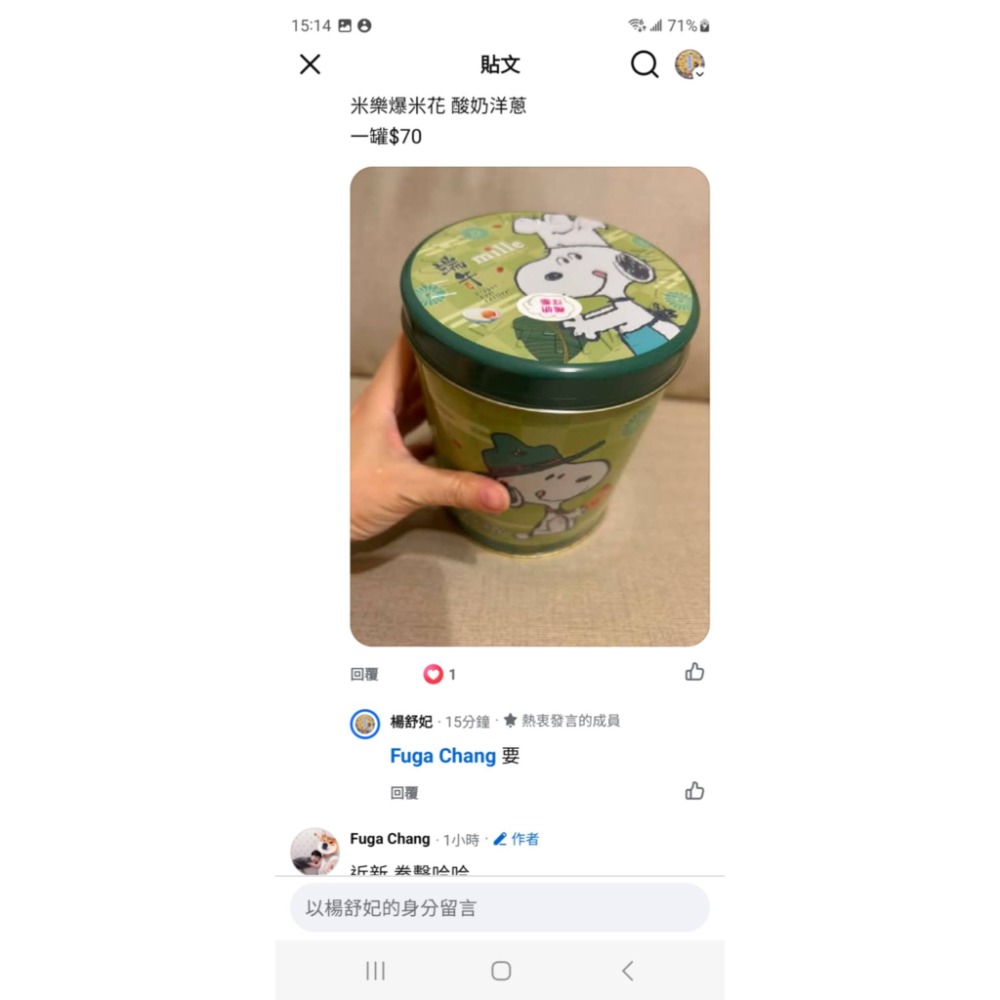Like the popcorn photo comment

(695, 672)
